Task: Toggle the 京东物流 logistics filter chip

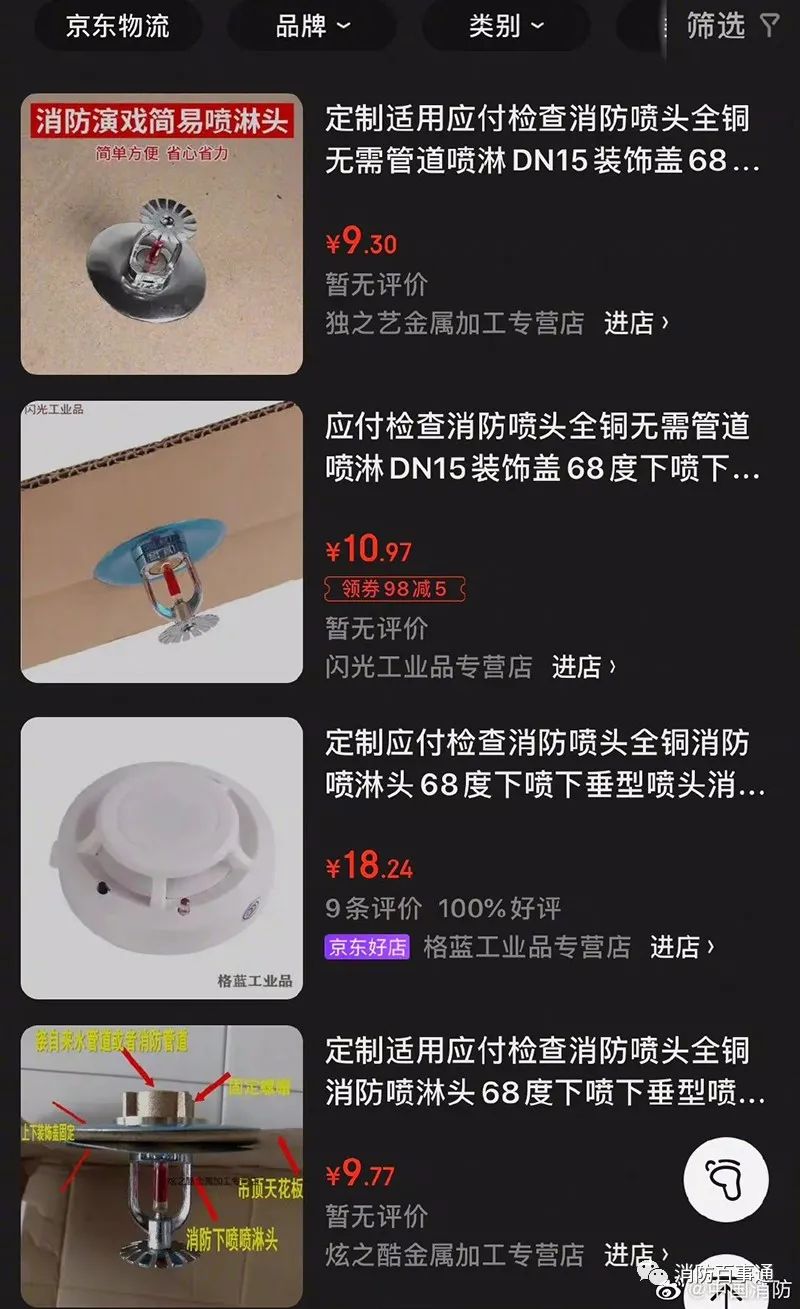Action: [x=120, y=27]
